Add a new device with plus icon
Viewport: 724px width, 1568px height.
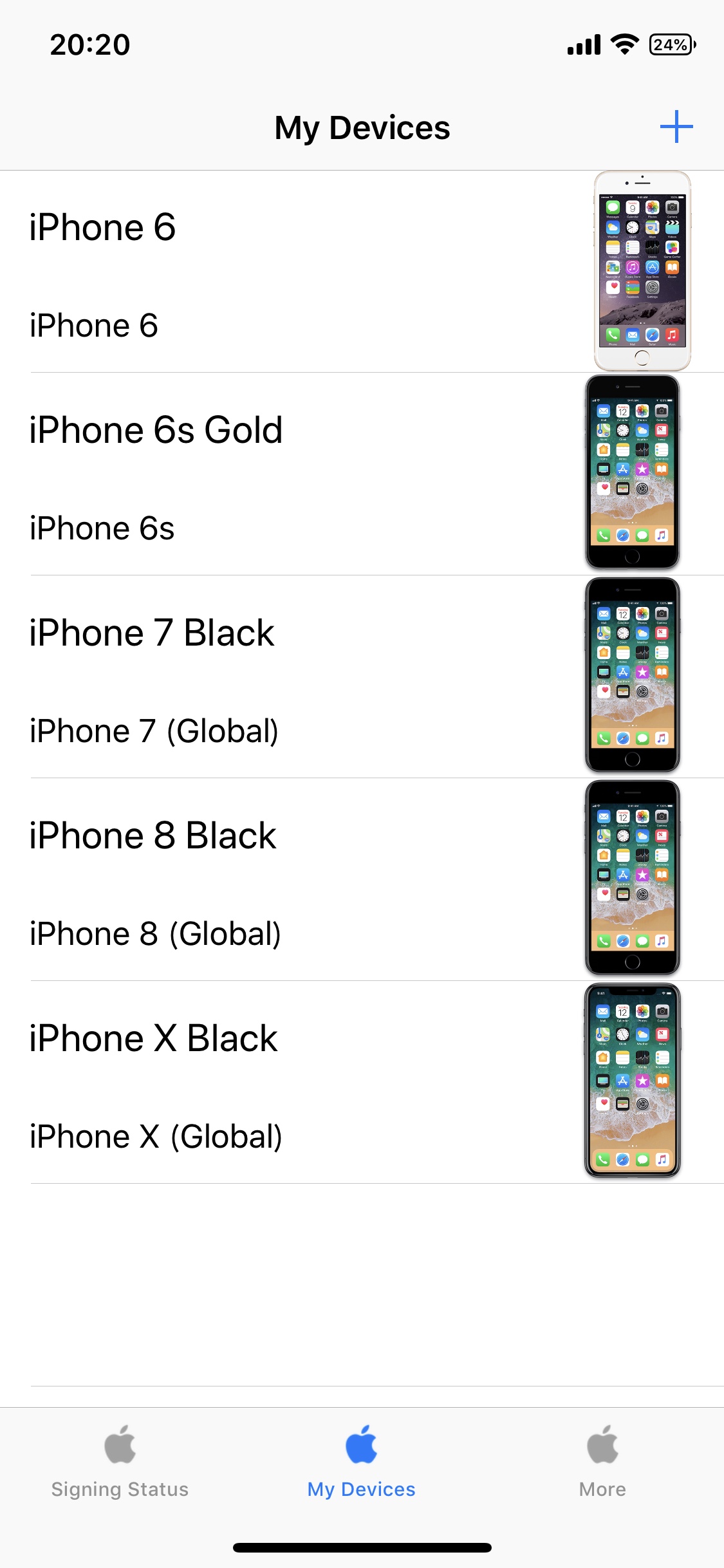tap(676, 127)
